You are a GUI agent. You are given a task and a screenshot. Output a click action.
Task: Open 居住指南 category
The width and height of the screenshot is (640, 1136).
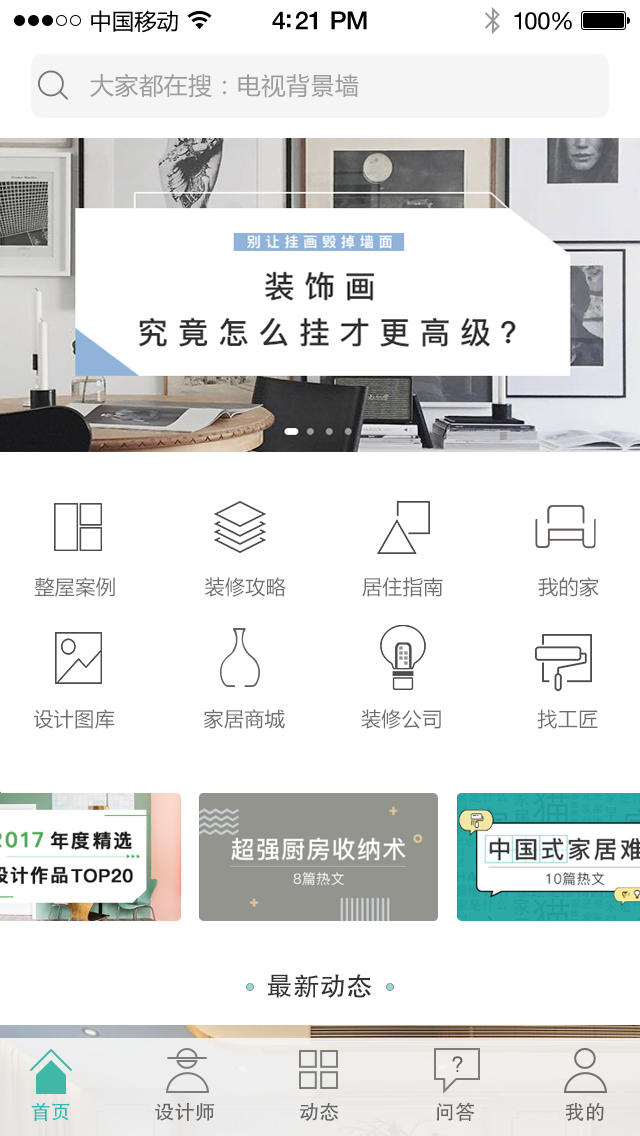click(402, 549)
